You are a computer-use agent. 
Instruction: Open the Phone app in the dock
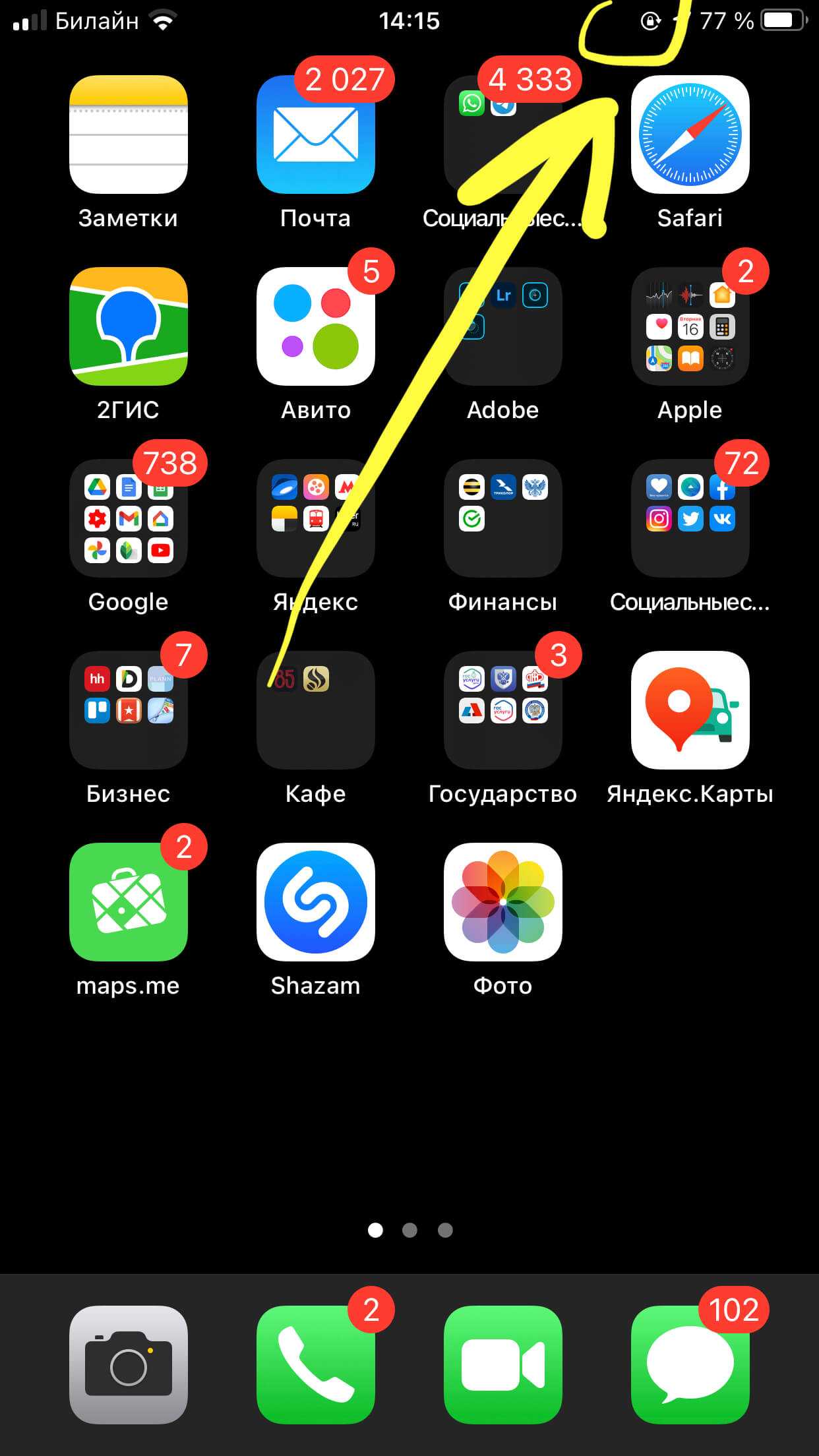(315, 1365)
